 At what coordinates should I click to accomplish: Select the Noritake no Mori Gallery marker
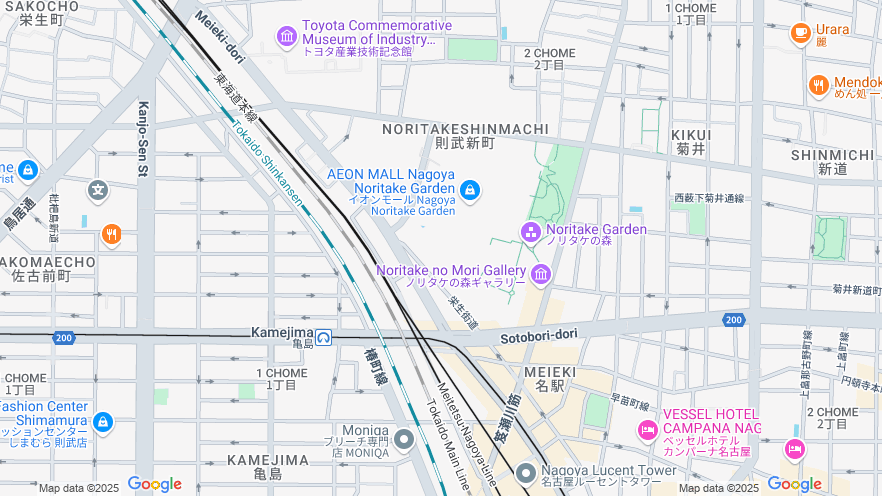[541, 274]
